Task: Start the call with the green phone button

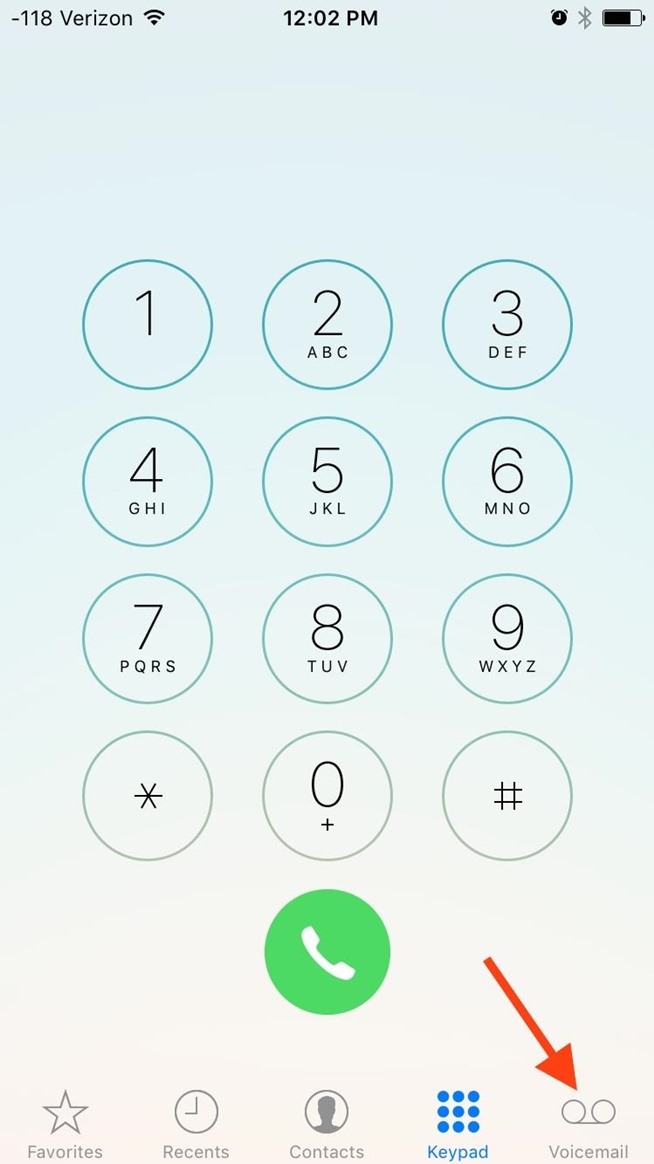Action: 327,952
